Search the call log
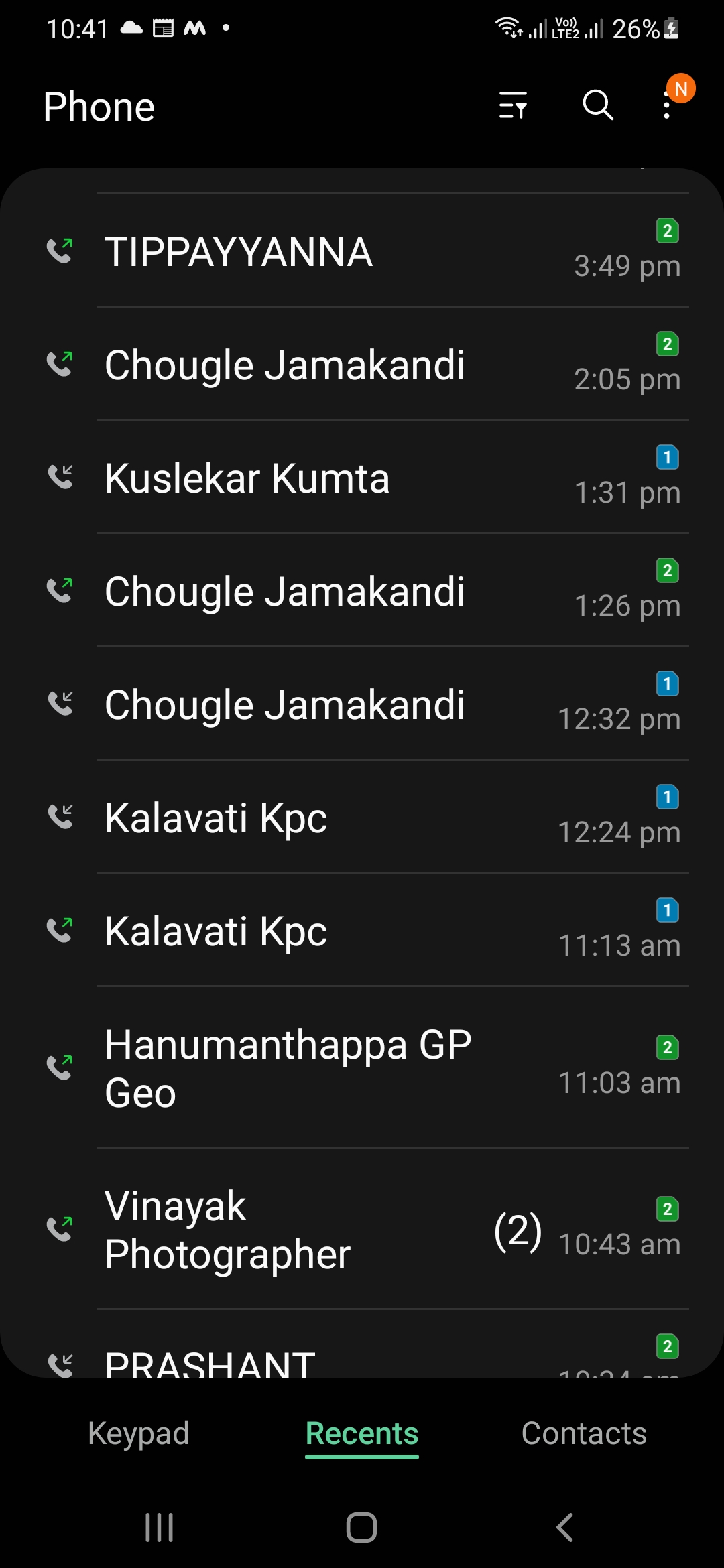 point(597,105)
